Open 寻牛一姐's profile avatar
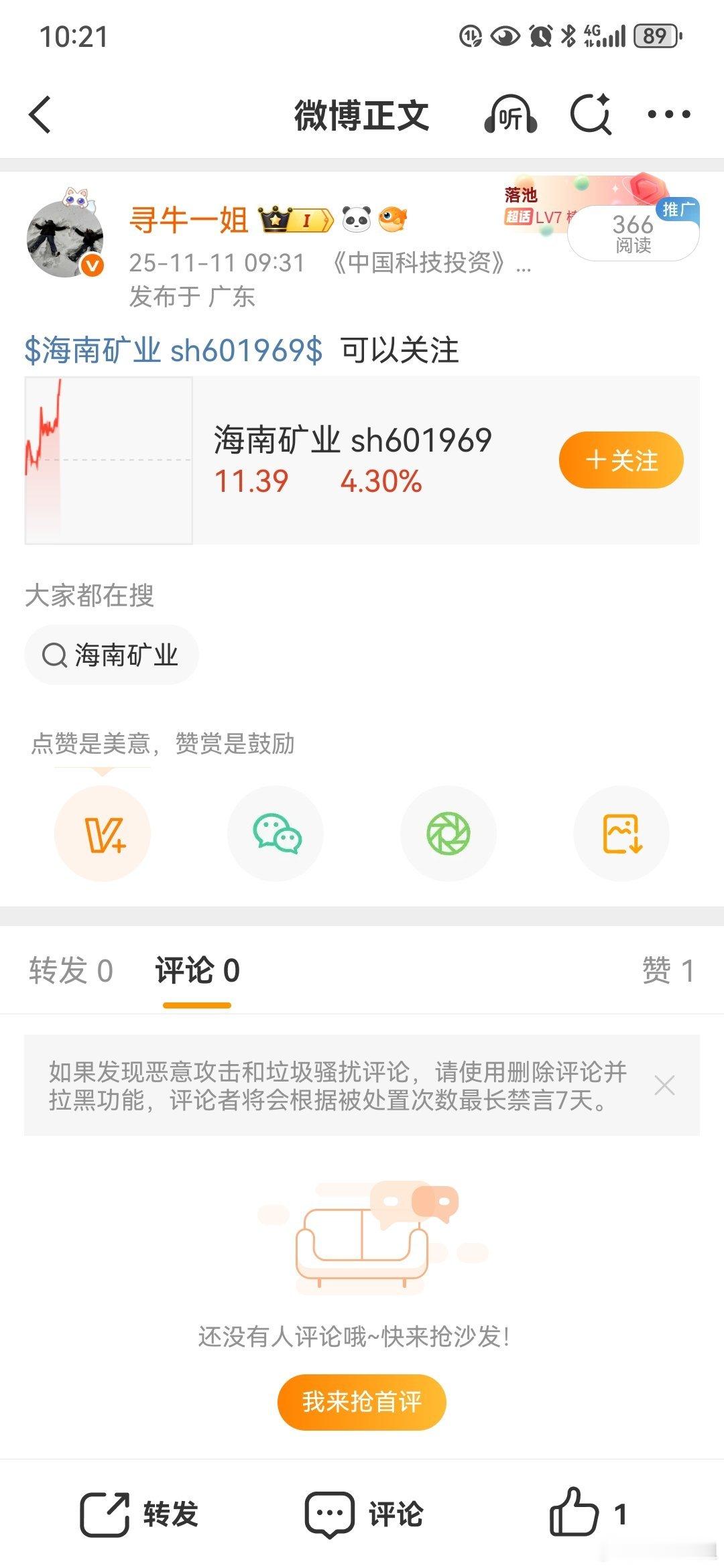 pos(65,239)
